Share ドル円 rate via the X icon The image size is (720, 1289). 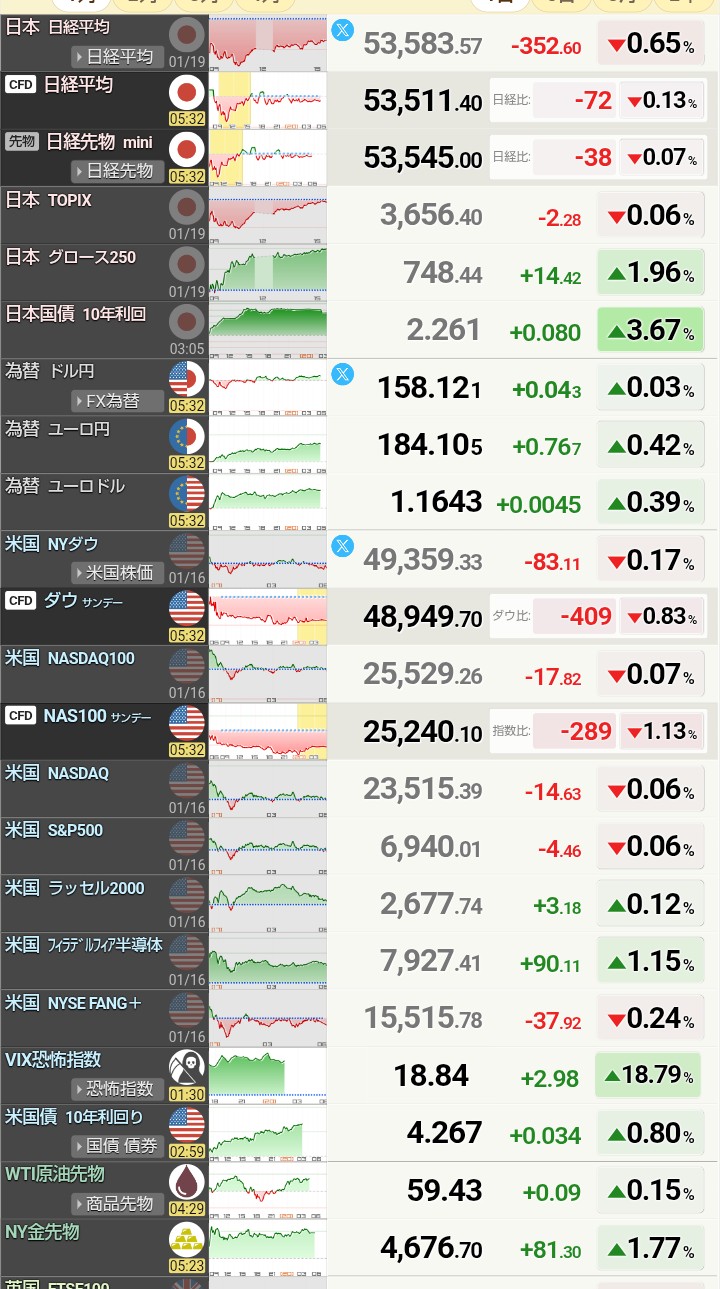click(342, 375)
